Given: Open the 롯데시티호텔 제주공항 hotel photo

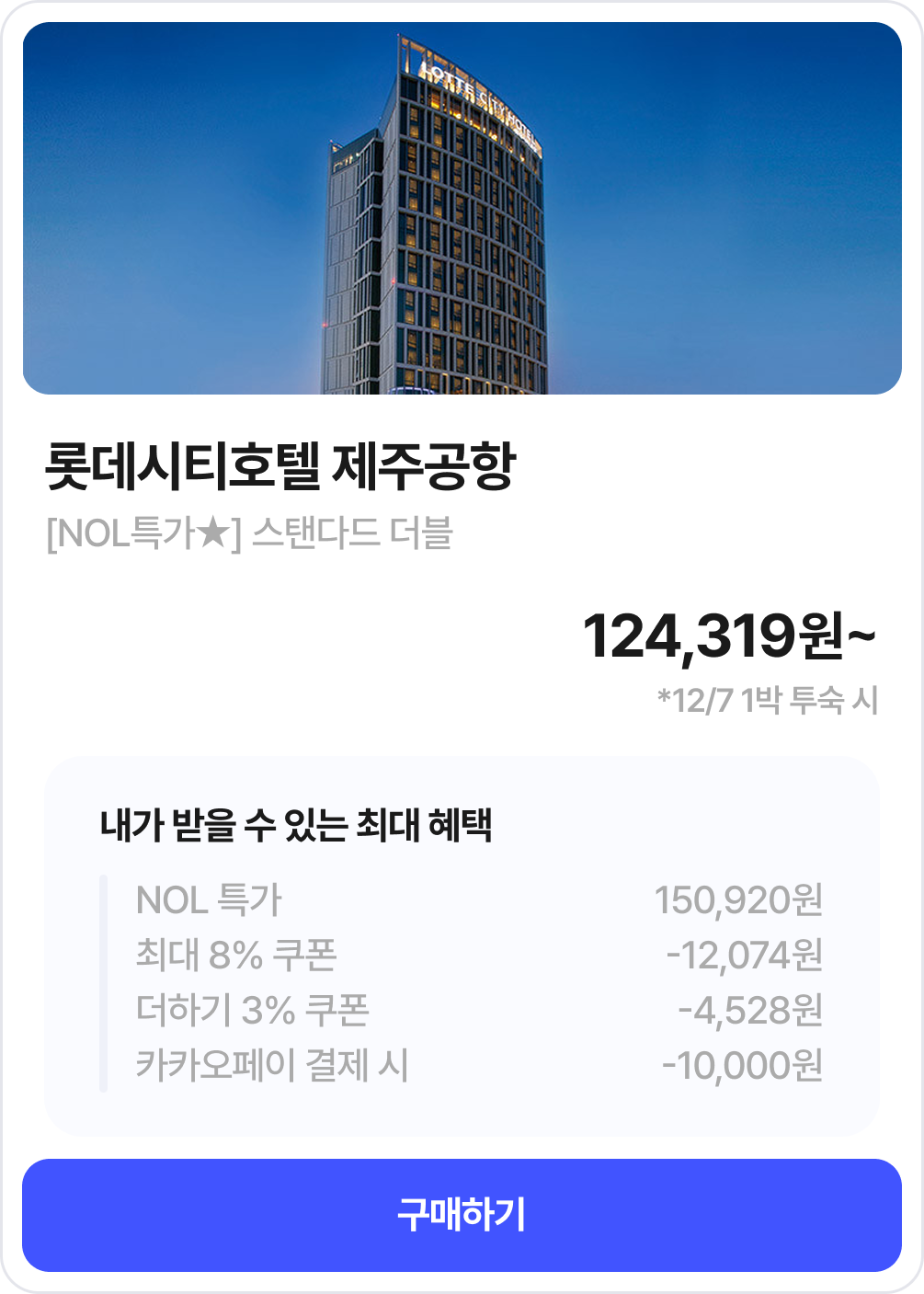Looking at the screenshot, I should click(462, 209).
